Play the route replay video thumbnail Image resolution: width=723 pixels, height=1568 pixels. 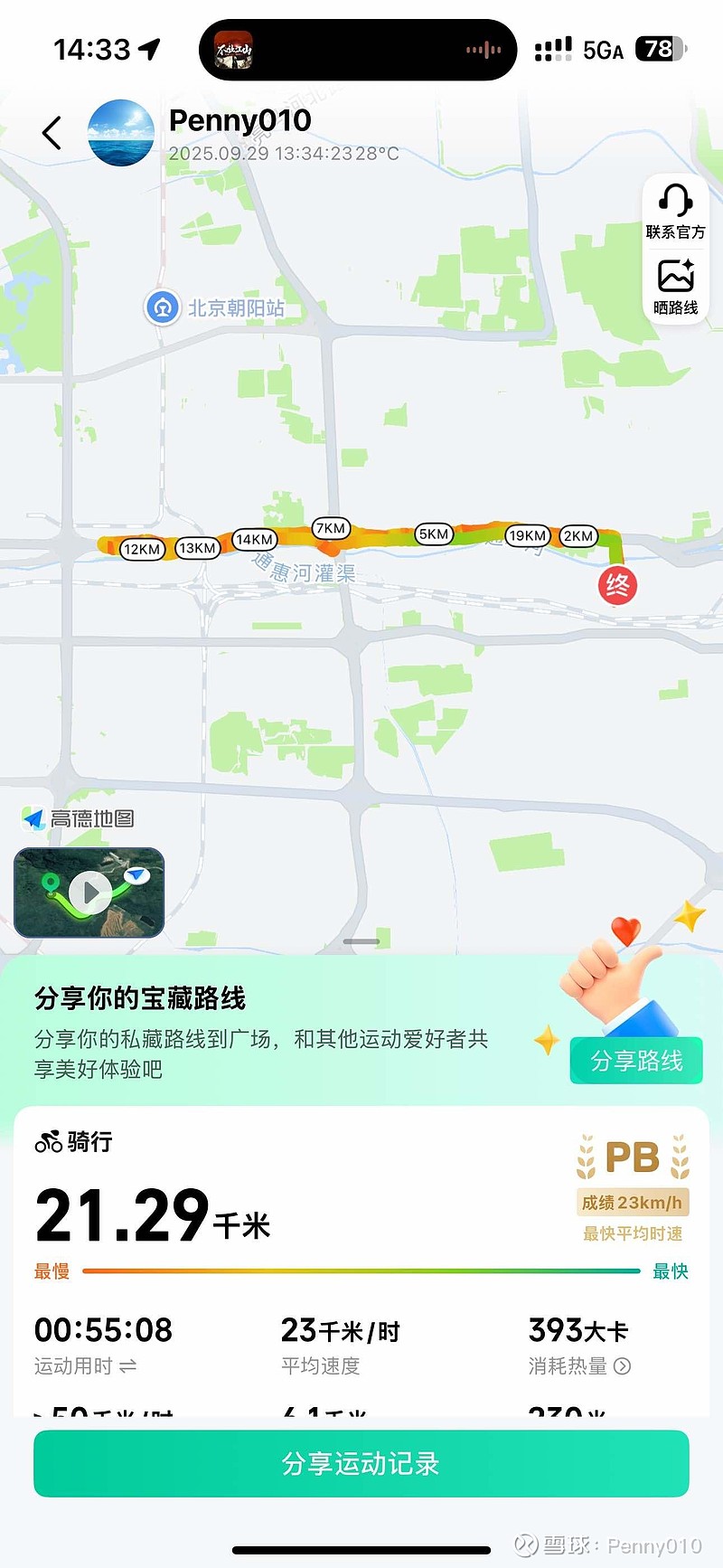(89, 892)
